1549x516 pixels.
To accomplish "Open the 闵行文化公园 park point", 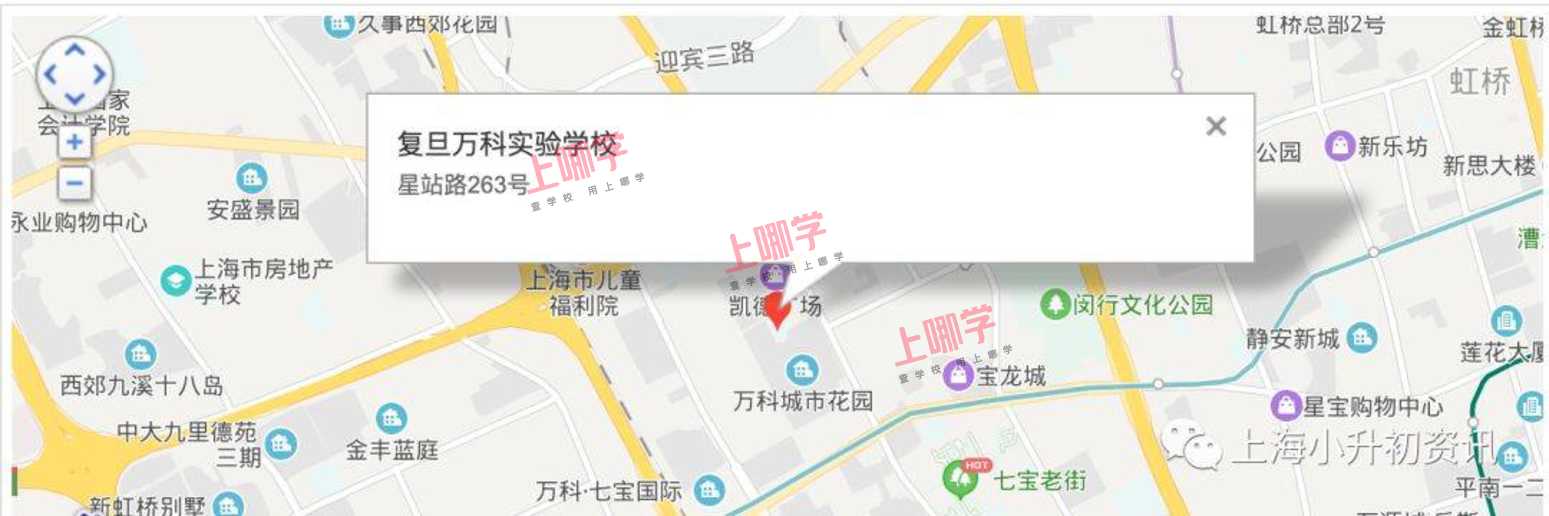I will tap(1055, 303).
